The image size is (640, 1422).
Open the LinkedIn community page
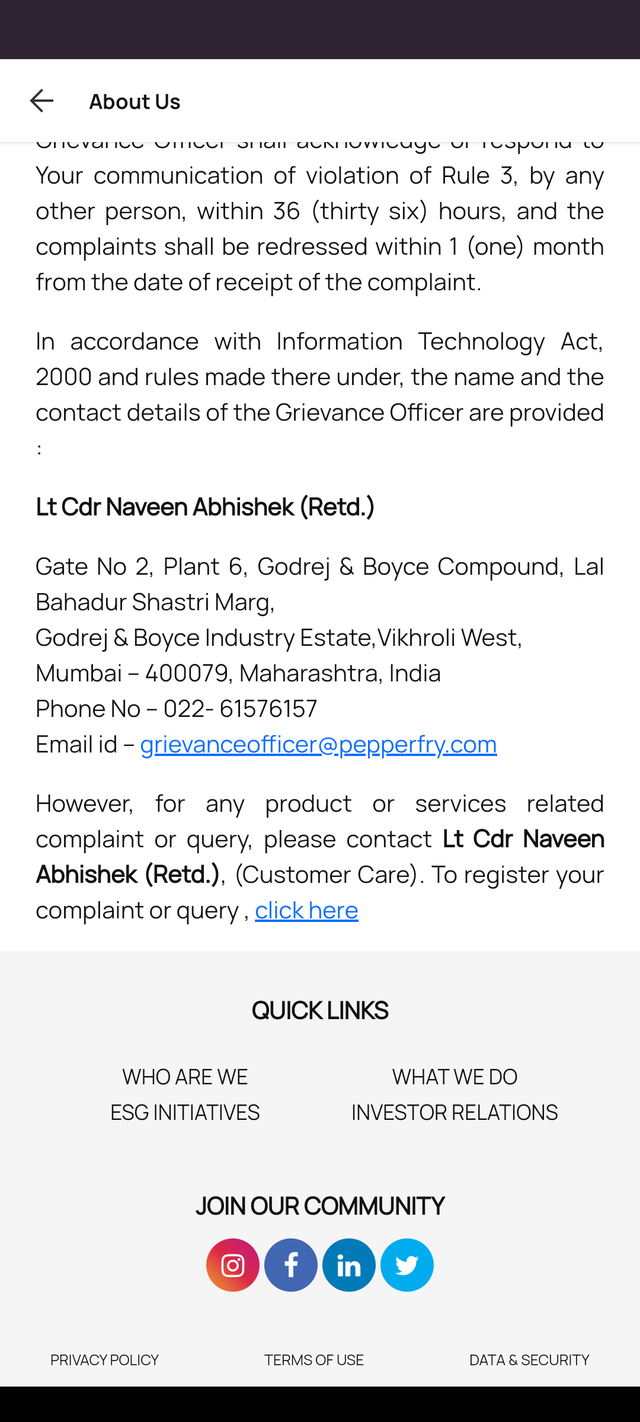[x=349, y=1265]
